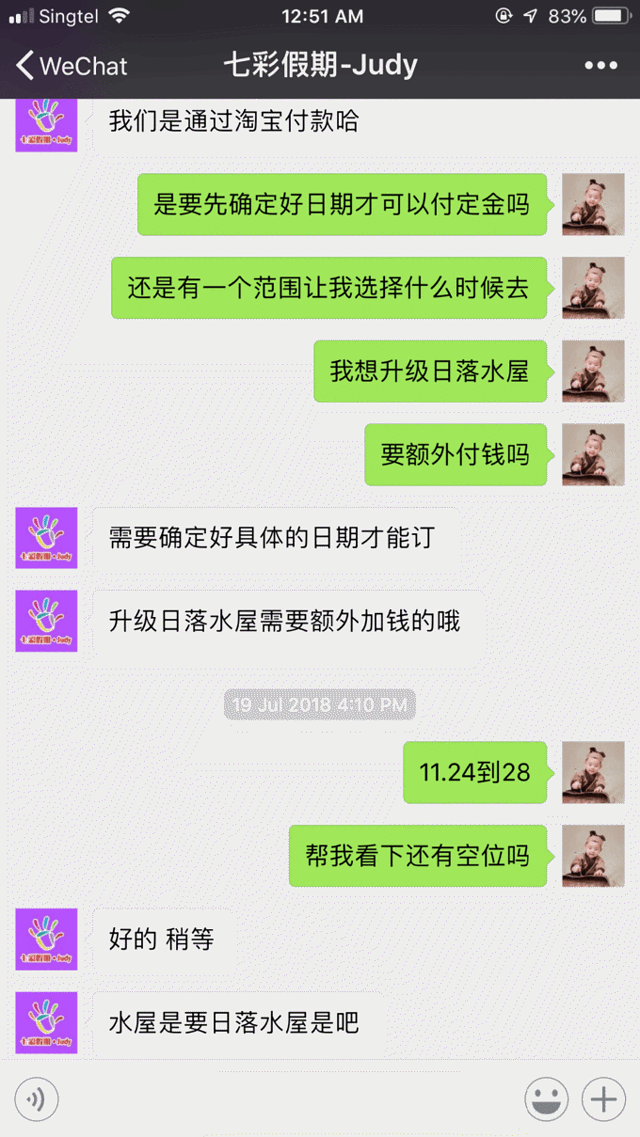Screen dimensions: 640x1137
Task: Go back to the WeChat list
Action: tap(70, 66)
